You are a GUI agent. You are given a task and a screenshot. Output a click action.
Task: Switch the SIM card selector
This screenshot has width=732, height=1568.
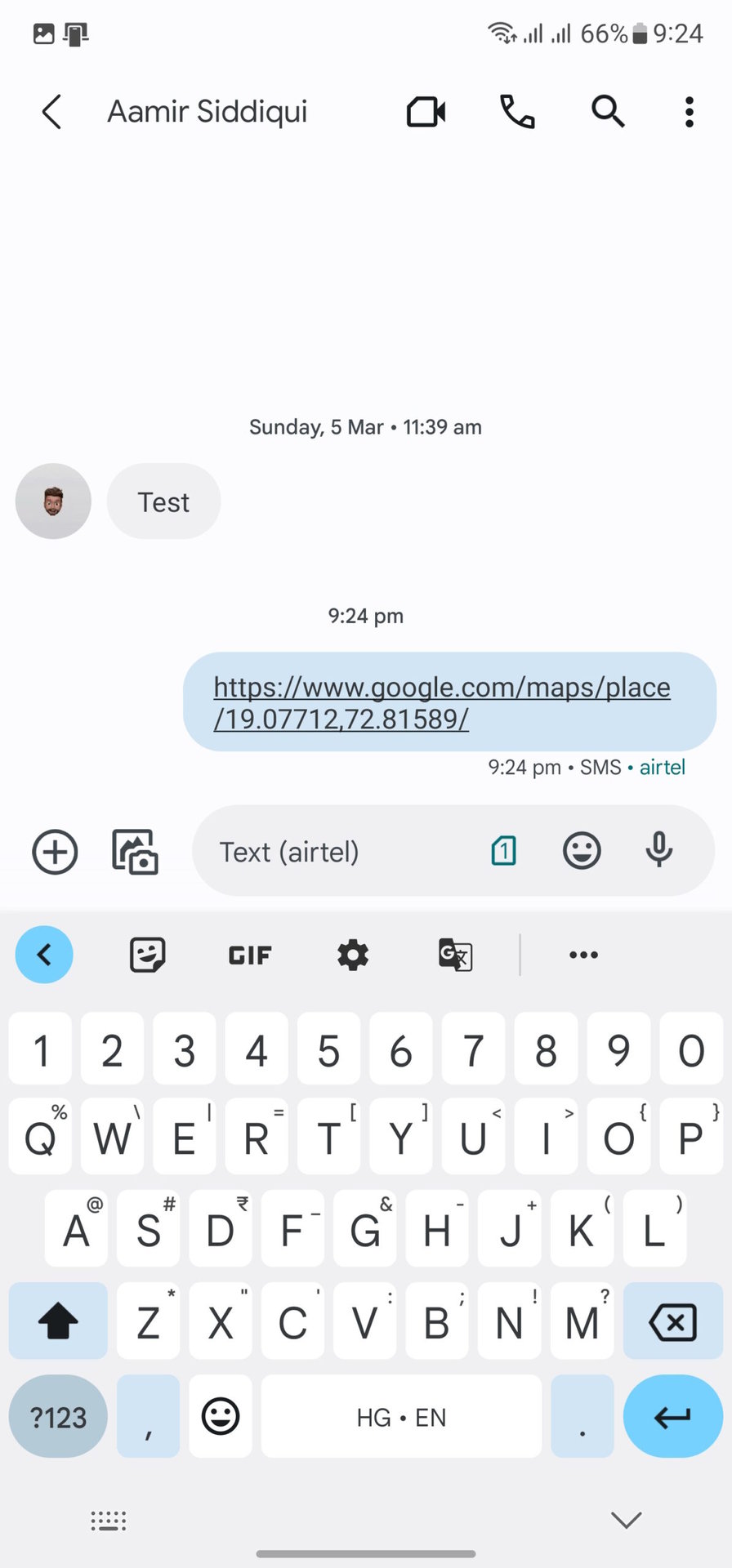click(503, 852)
